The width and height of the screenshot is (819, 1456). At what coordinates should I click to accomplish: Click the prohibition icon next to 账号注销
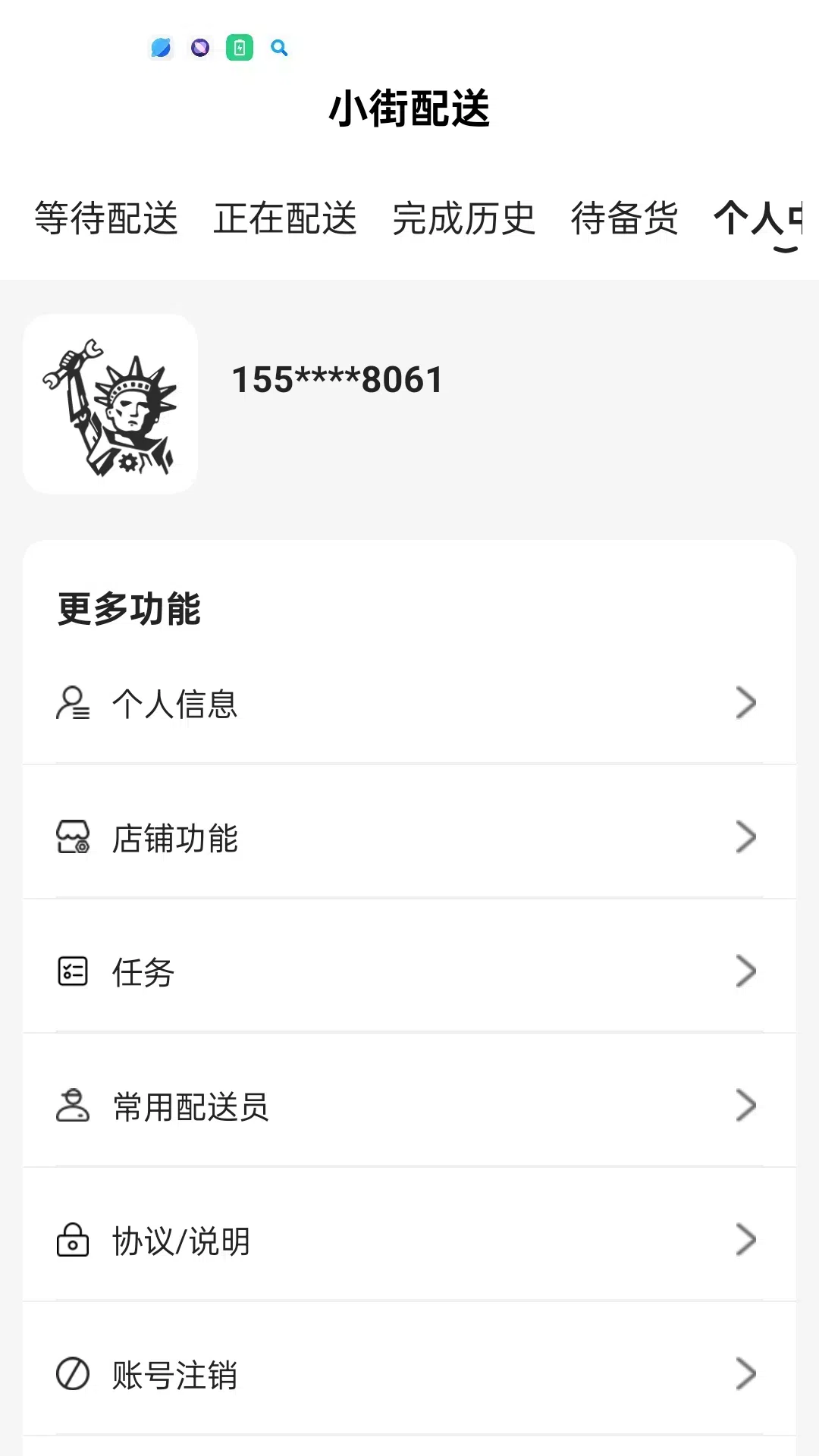coord(74,1375)
